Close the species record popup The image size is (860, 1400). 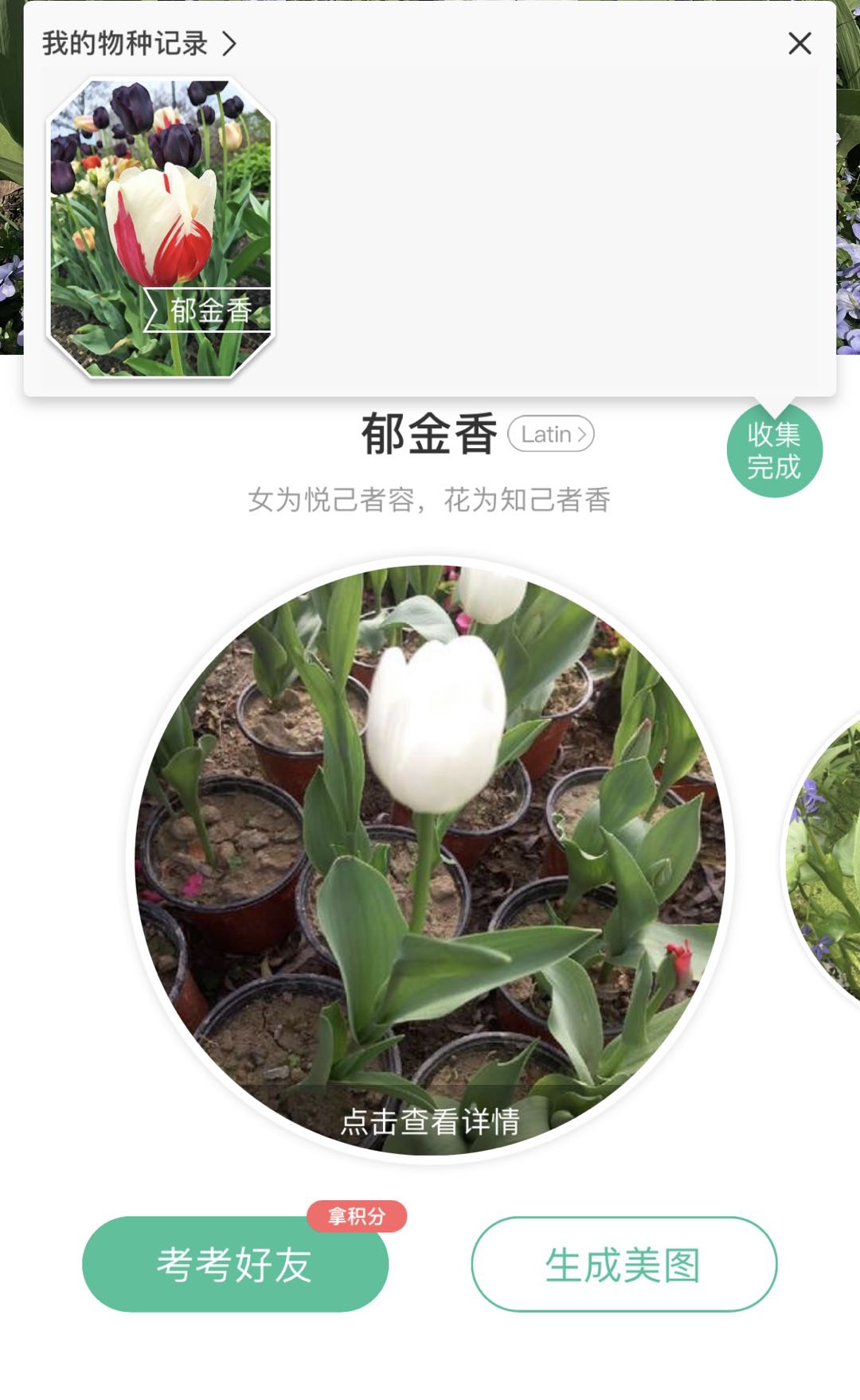799,43
